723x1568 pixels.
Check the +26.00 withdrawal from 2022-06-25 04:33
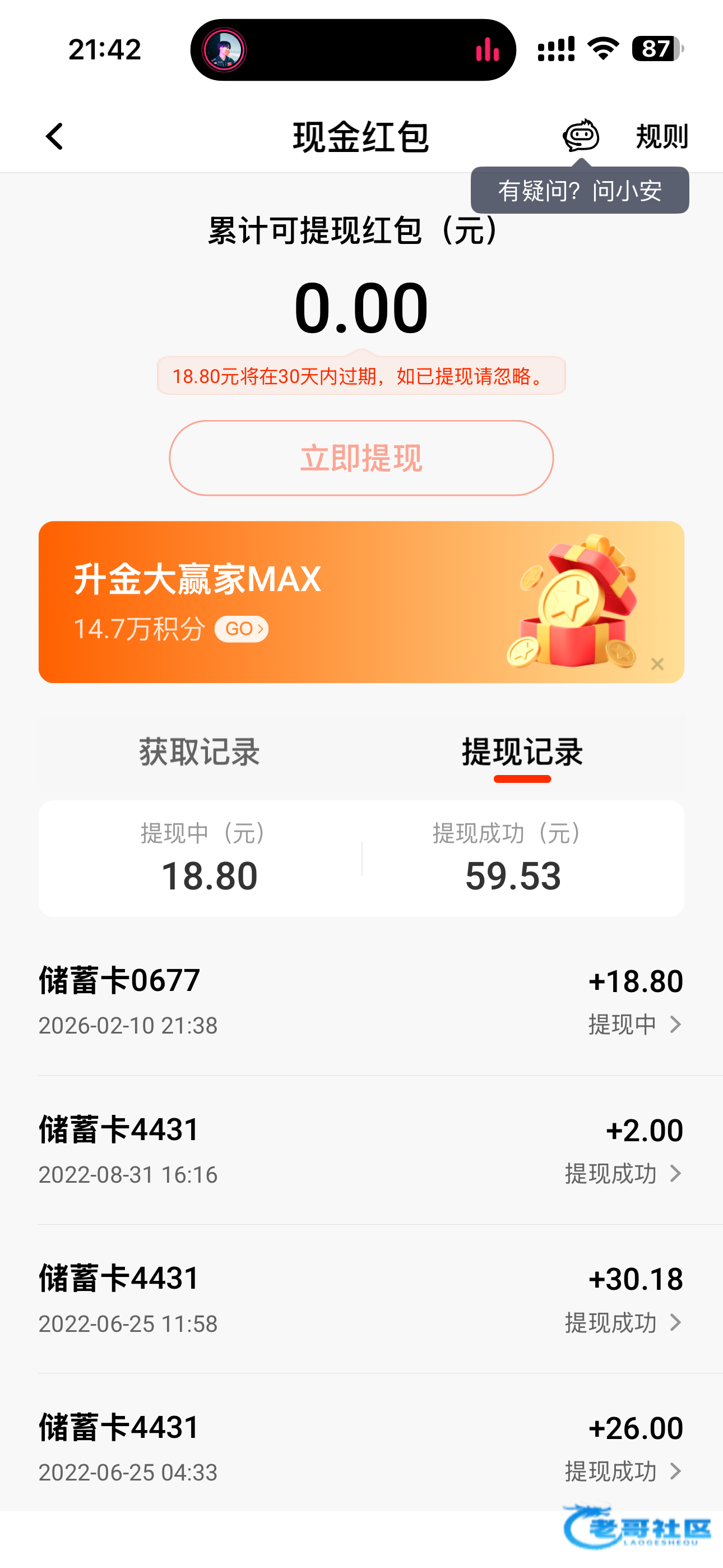(x=361, y=1448)
